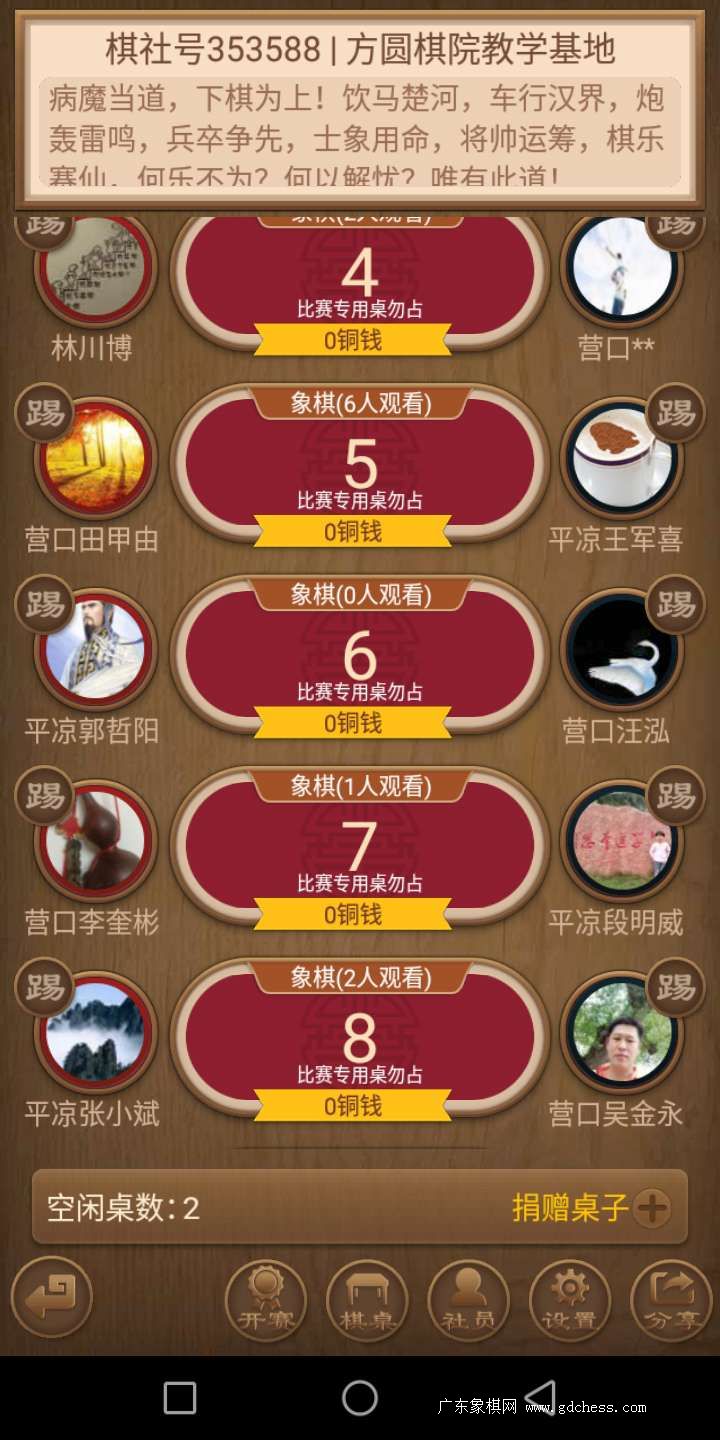
Task: Open chess table 6
Action: tap(360, 657)
